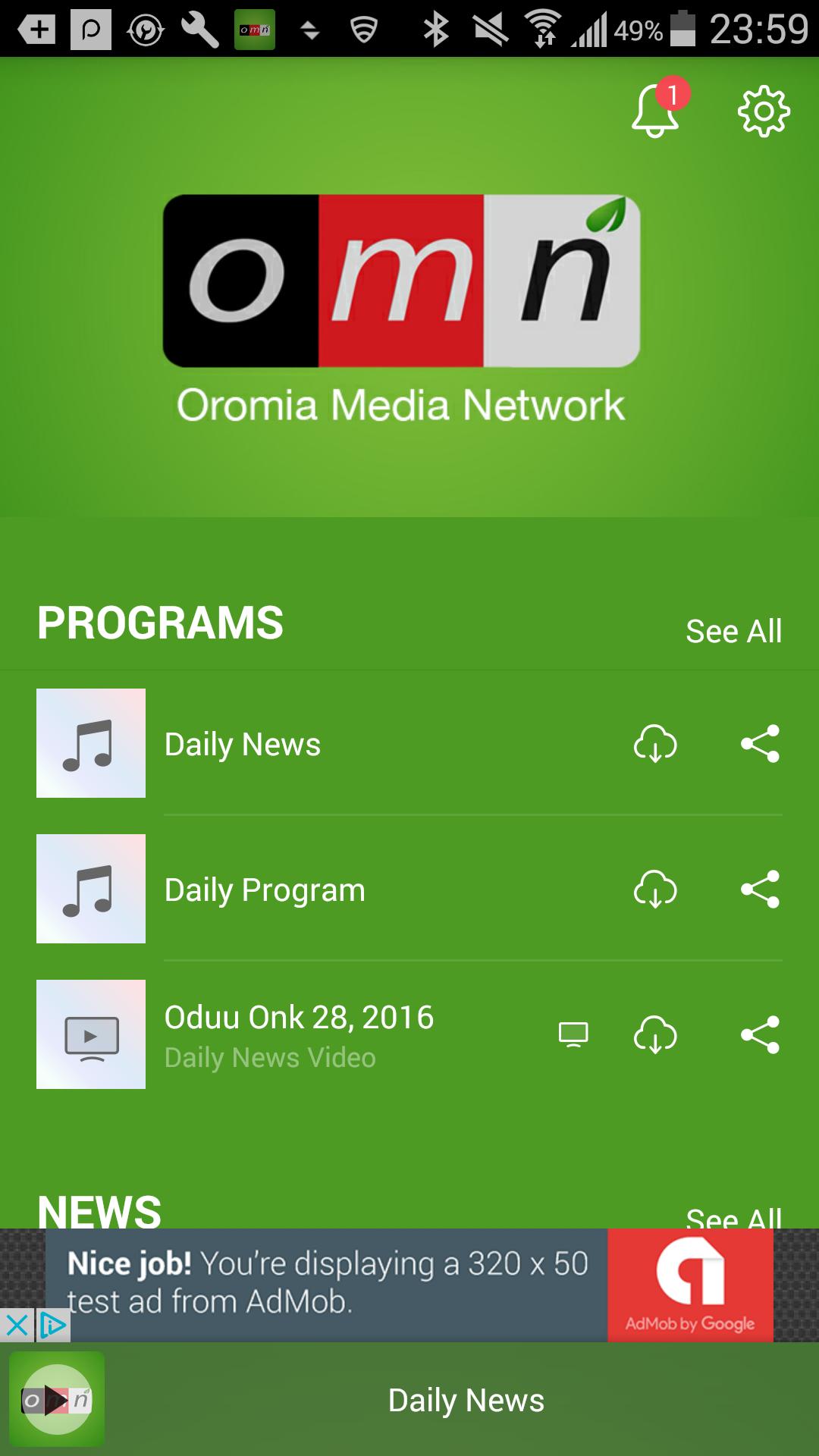Viewport: 819px width, 1456px height.
Task: Share the Daily News program
Action: pos(760,744)
